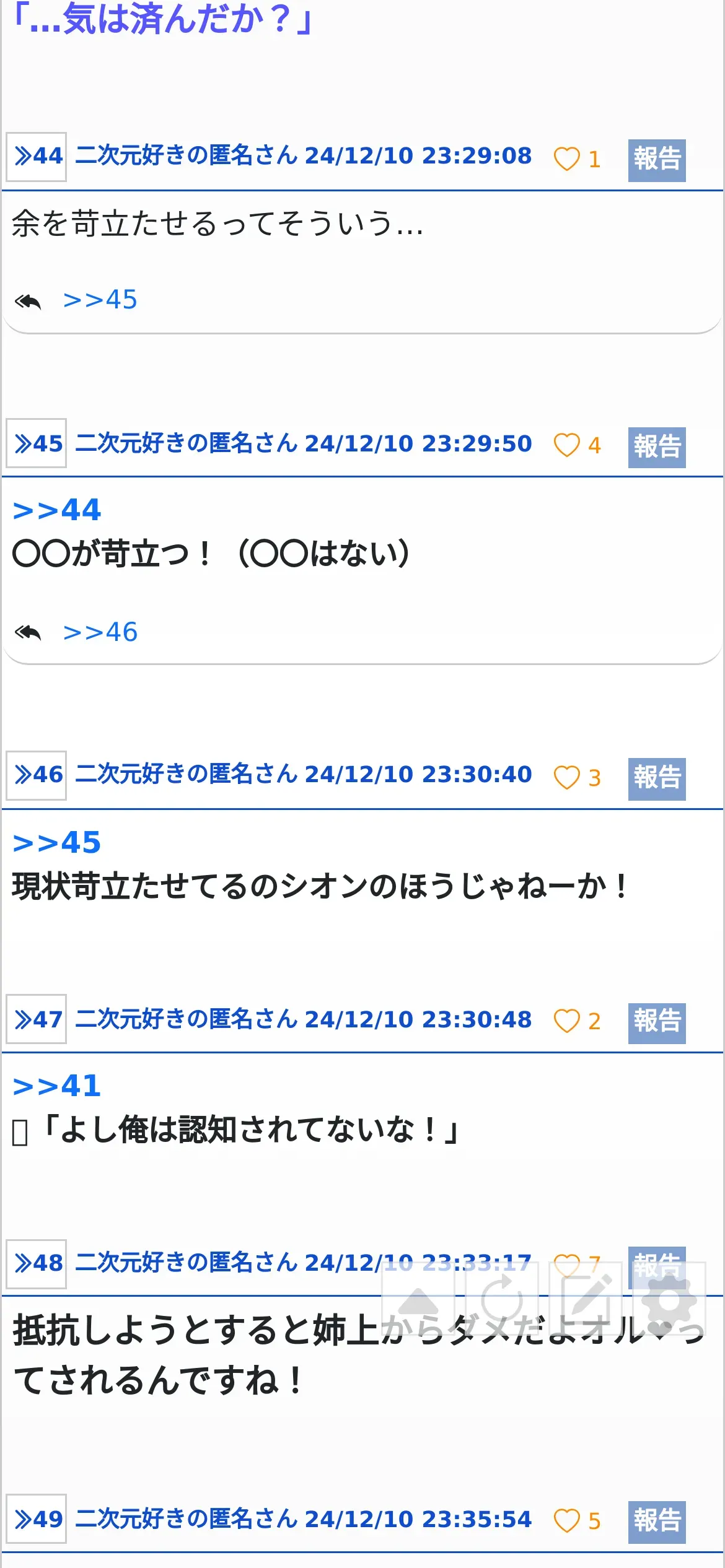Report post 49 using 報告

(x=656, y=1521)
